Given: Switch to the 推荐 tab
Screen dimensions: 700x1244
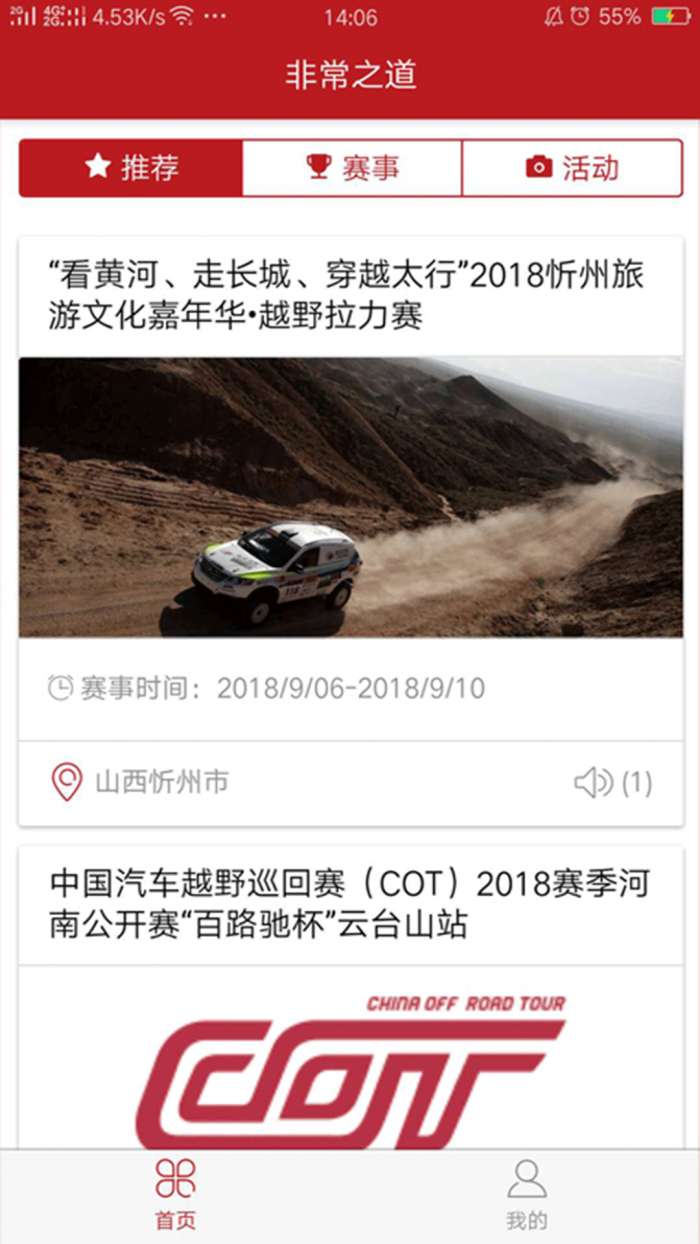Looking at the screenshot, I should [131, 168].
